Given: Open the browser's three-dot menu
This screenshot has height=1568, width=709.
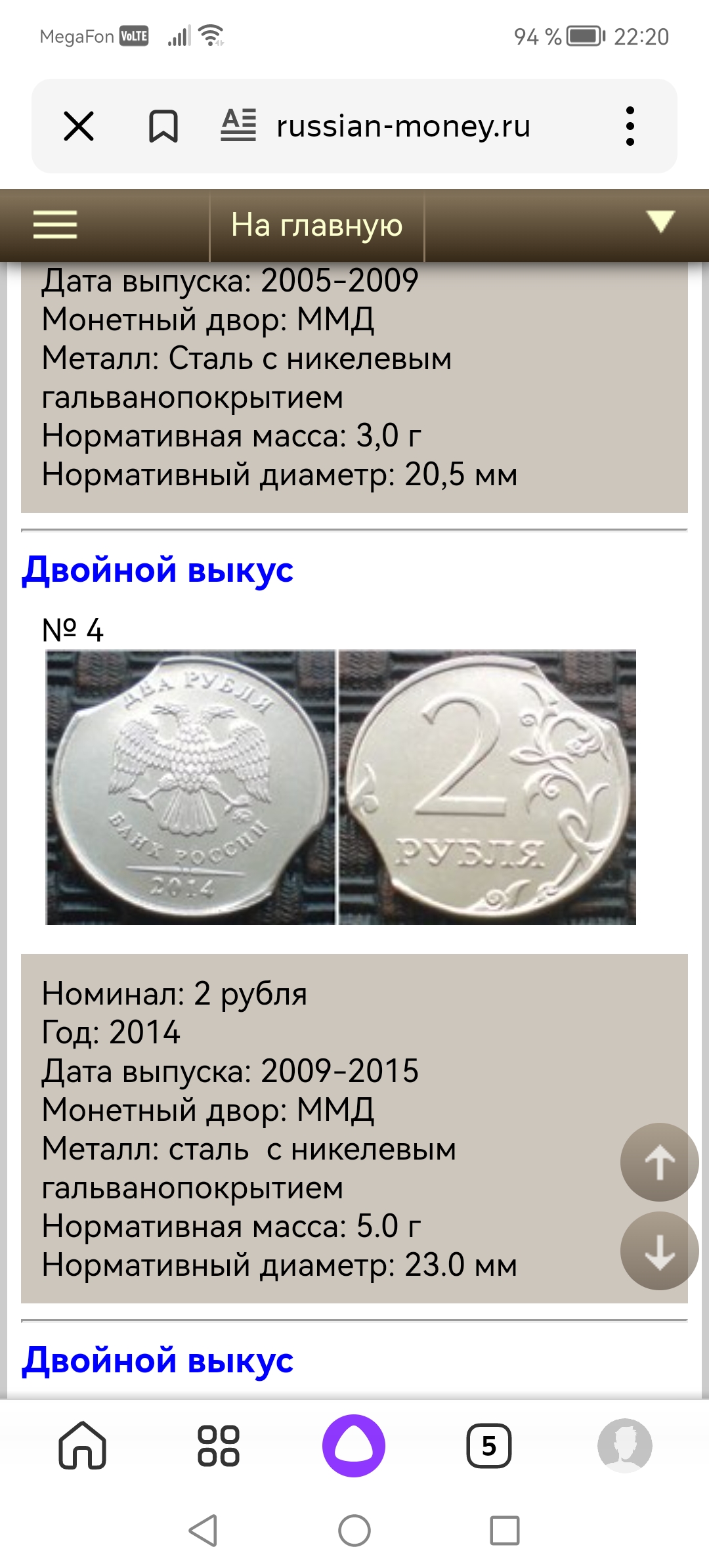Looking at the screenshot, I should [630, 126].
